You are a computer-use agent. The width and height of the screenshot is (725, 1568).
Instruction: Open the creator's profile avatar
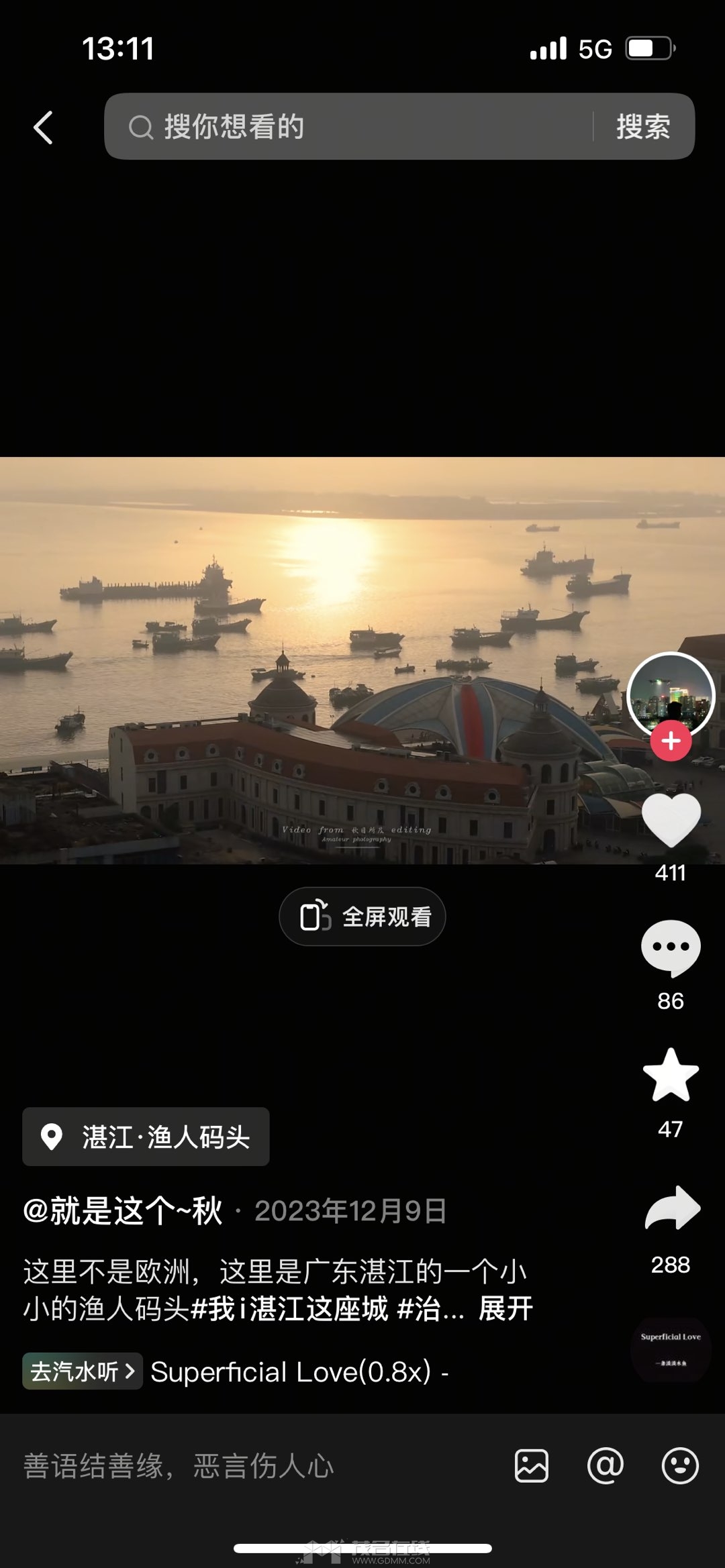671,694
